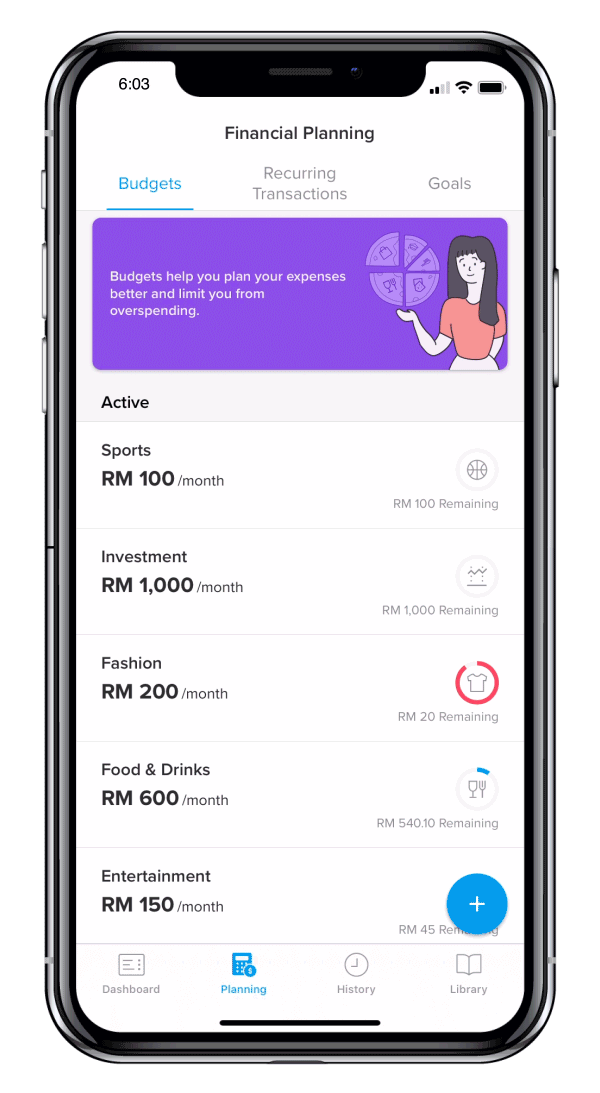Open the Library tab

(468, 974)
